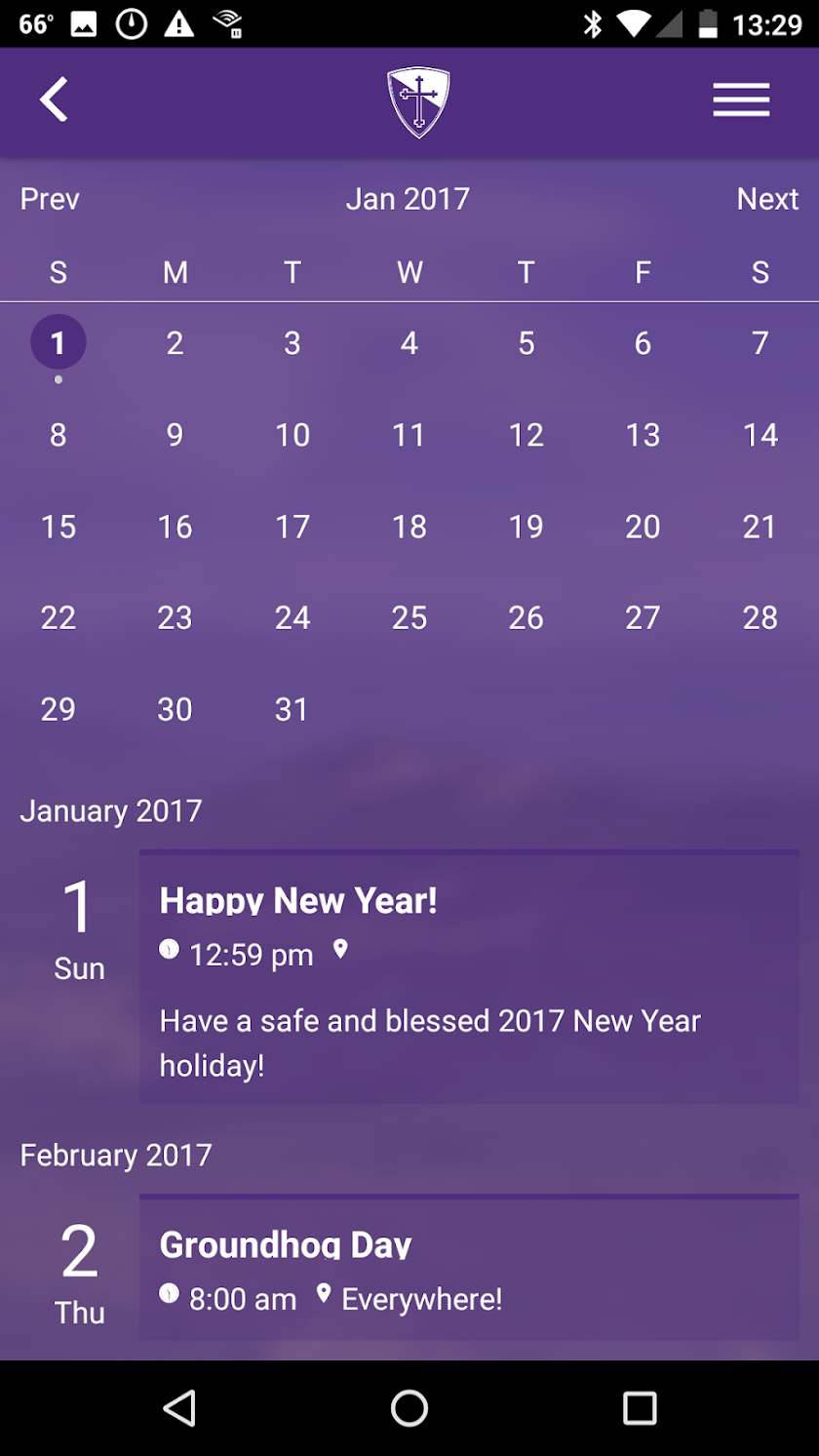
Task: Open recent apps from navigation bar
Action: click(x=640, y=1408)
